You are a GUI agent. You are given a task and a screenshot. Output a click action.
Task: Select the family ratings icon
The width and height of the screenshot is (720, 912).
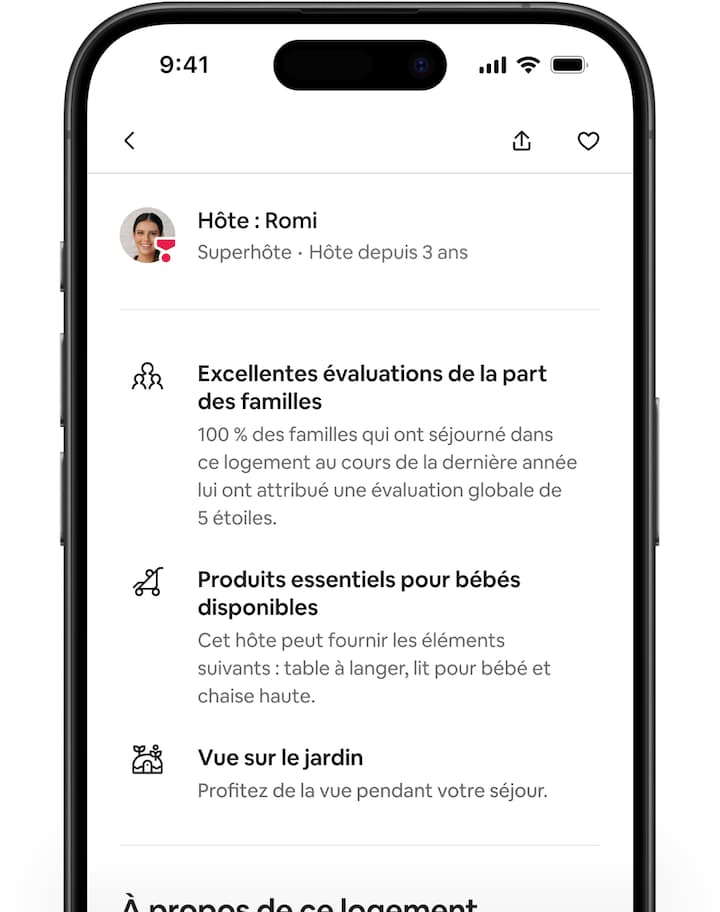(148, 377)
